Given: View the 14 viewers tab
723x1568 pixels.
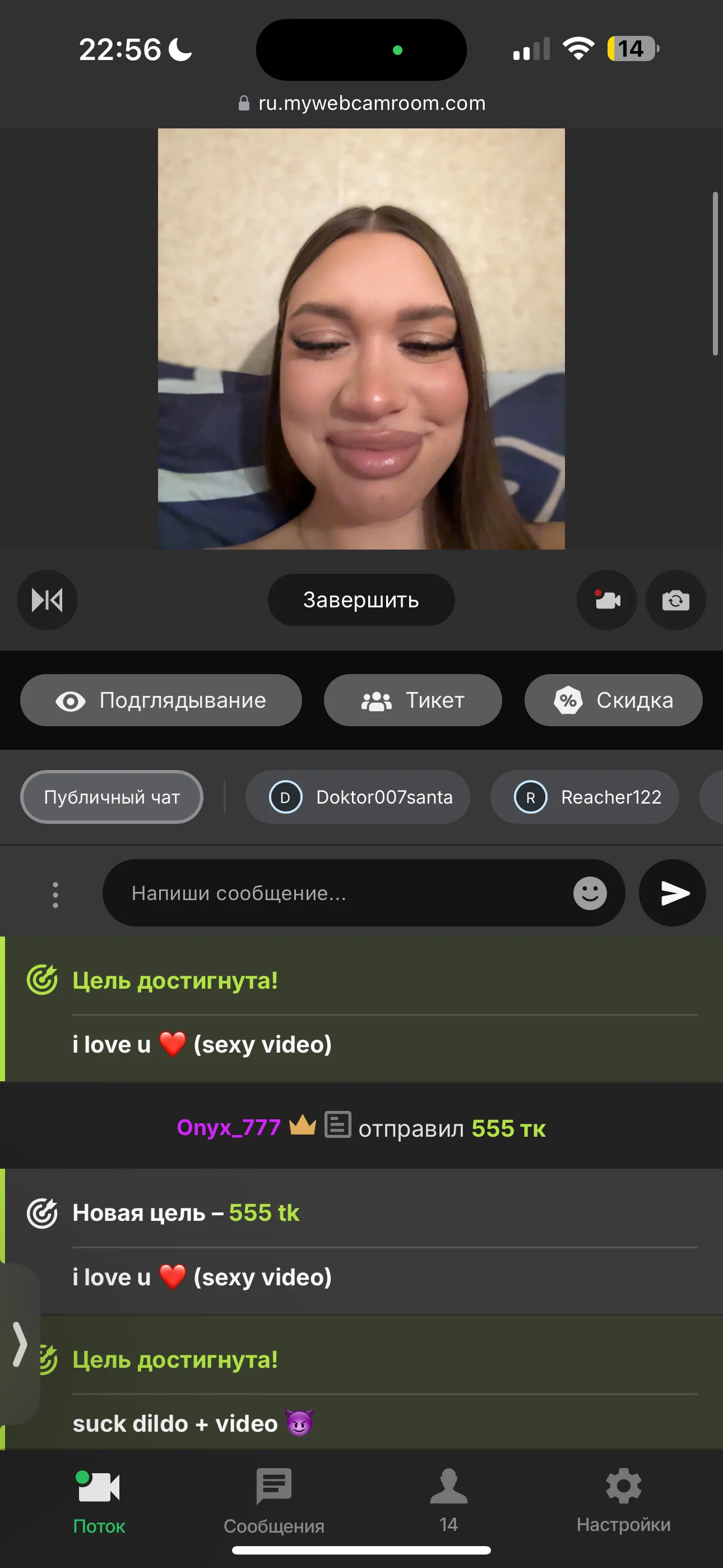Looking at the screenshot, I should tap(448, 1499).
